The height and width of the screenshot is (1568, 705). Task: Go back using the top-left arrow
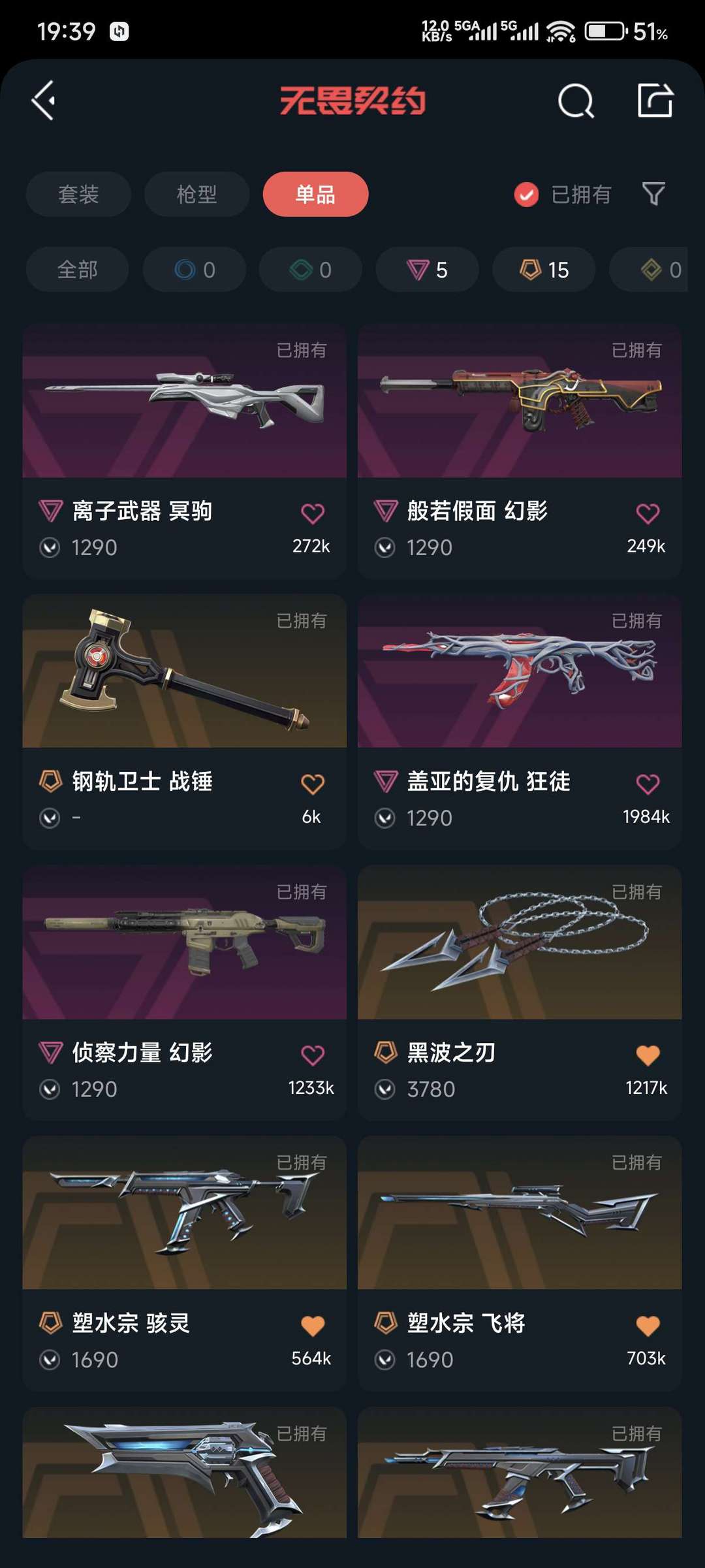(44, 101)
